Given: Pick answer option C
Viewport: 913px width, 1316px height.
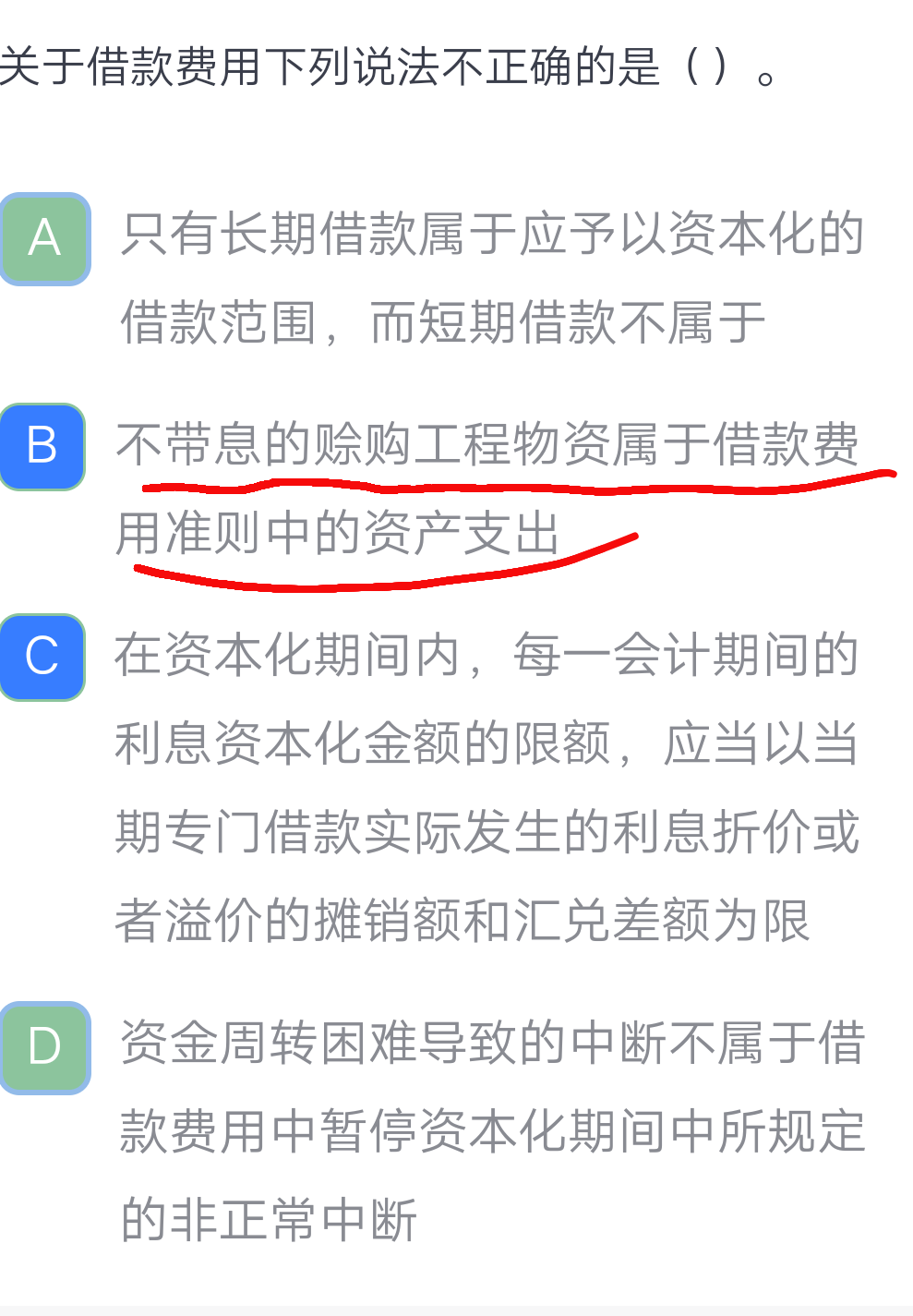Looking at the screenshot, I should [42, 658].
